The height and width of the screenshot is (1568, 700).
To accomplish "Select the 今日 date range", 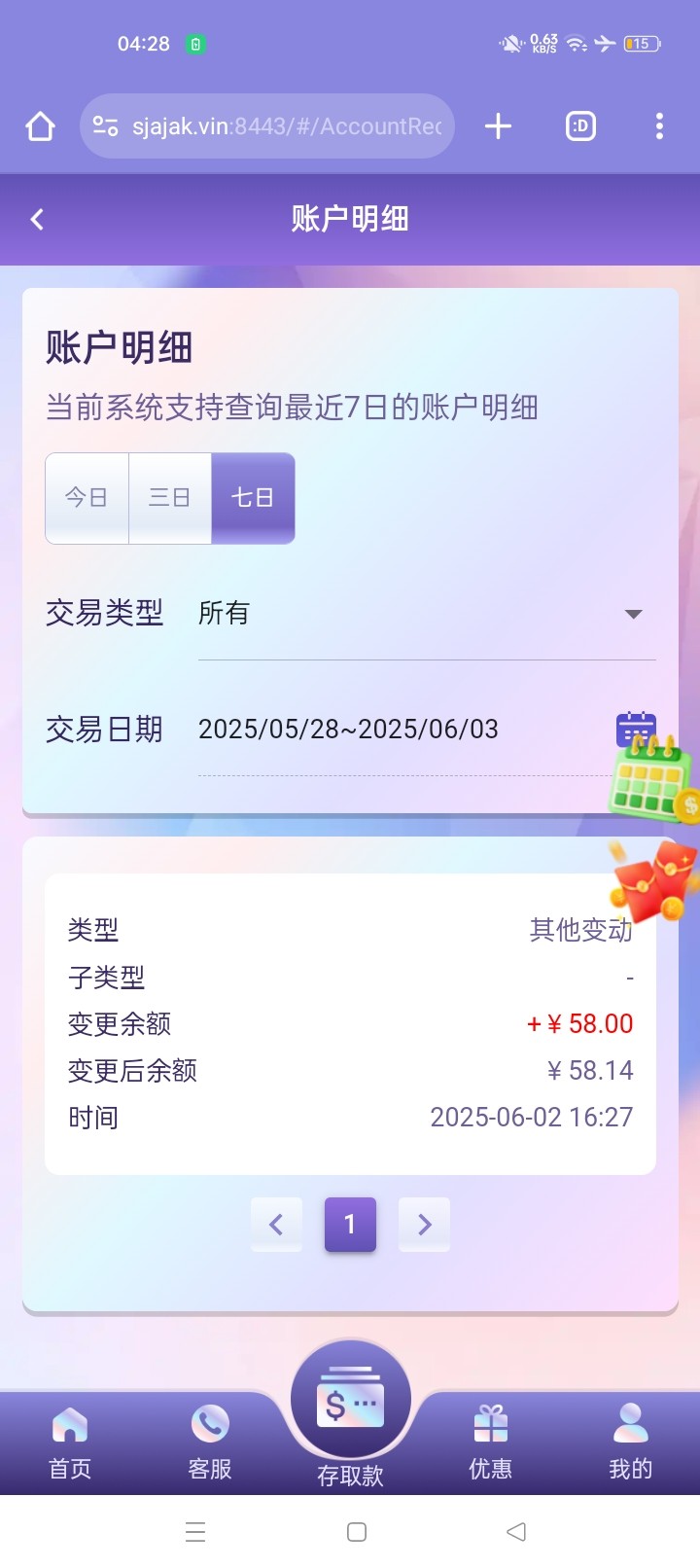I will pos(87,497).
